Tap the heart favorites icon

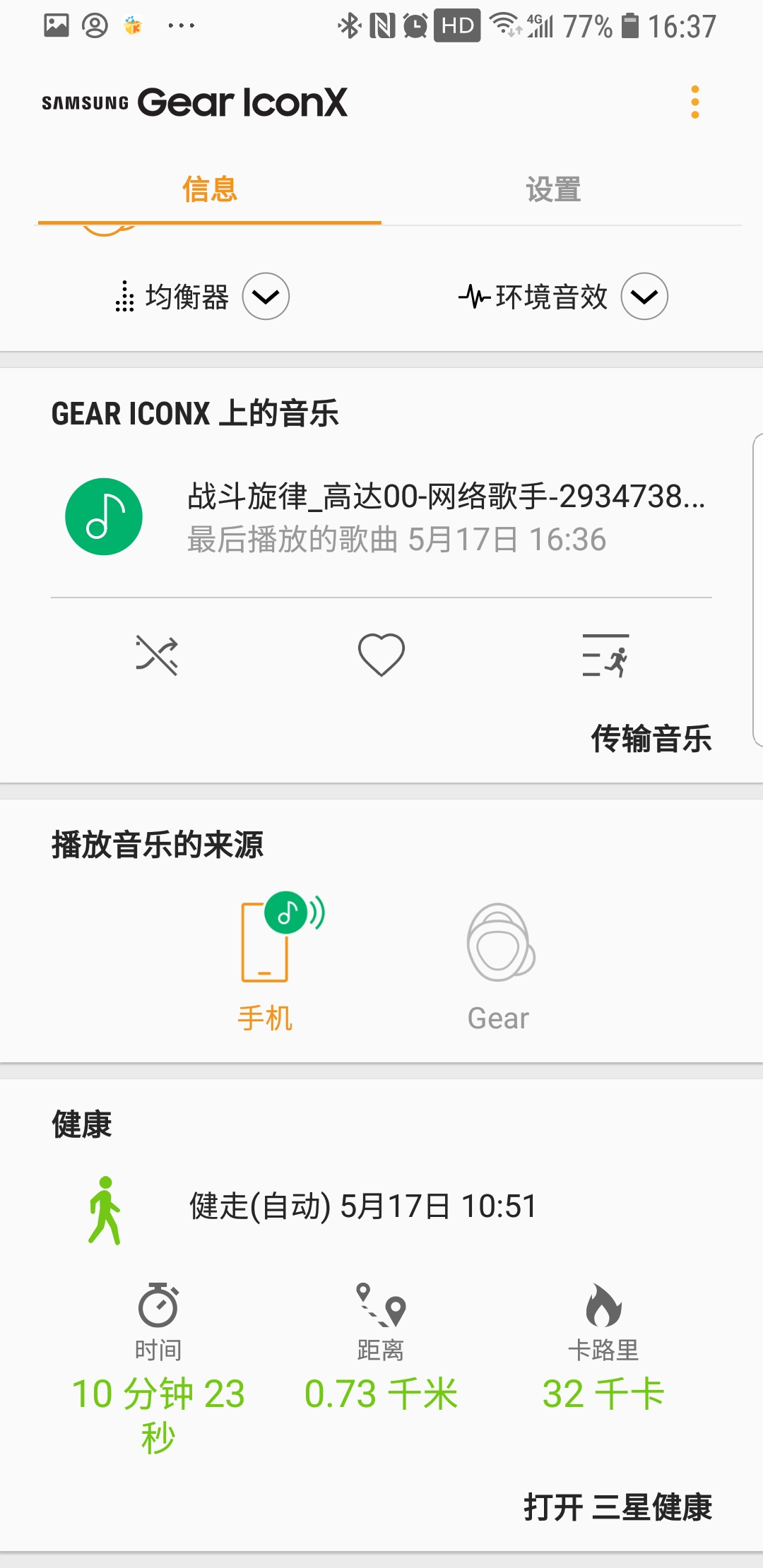coord(381,655)
